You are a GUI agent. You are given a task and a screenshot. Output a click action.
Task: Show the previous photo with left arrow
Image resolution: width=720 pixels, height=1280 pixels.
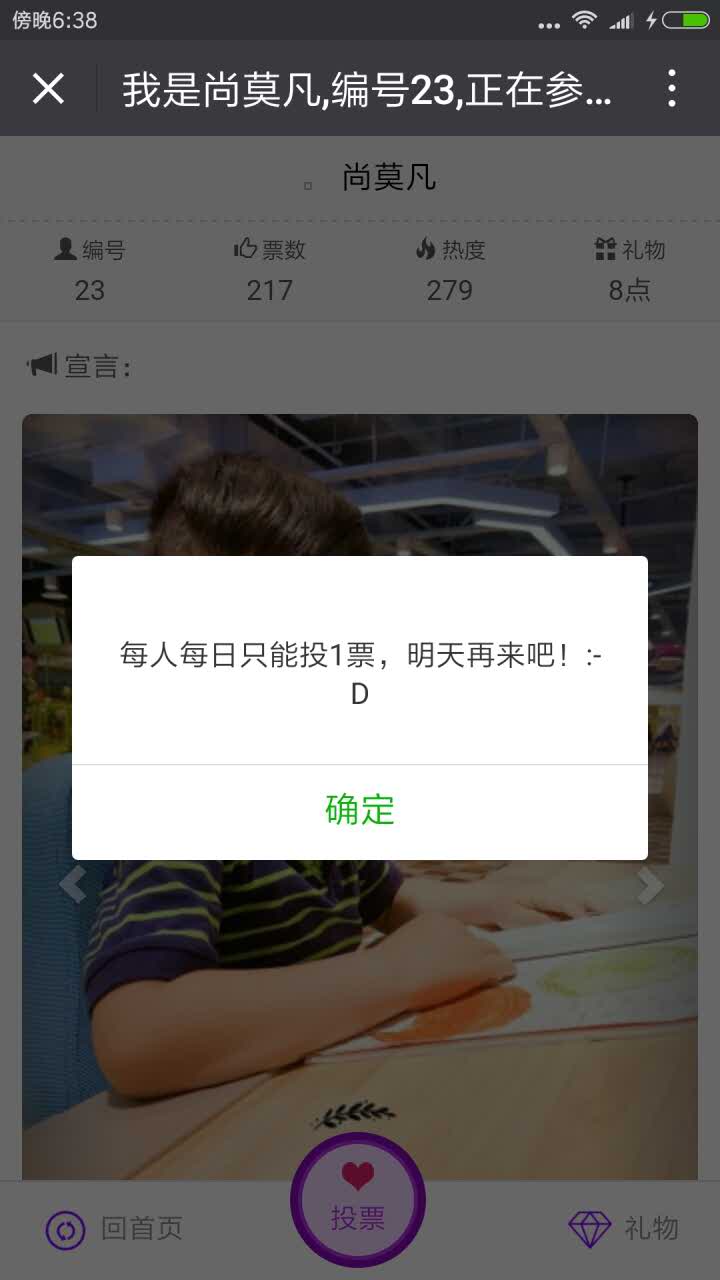click(72, 884)
